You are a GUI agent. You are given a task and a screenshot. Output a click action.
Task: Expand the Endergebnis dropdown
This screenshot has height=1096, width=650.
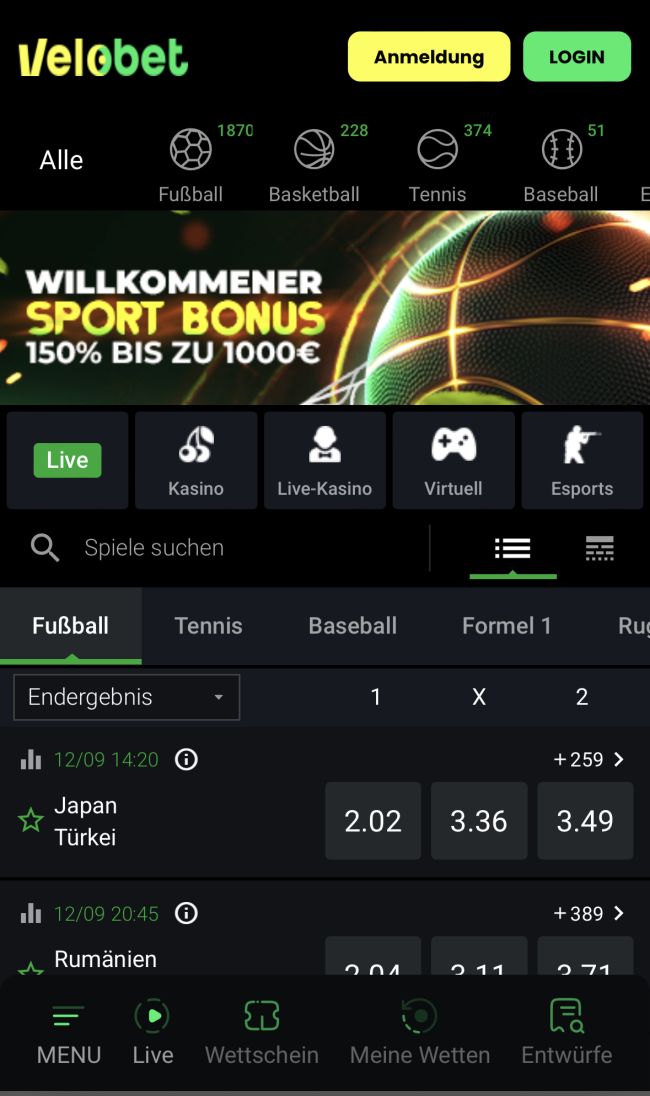[x=126, y=697]
